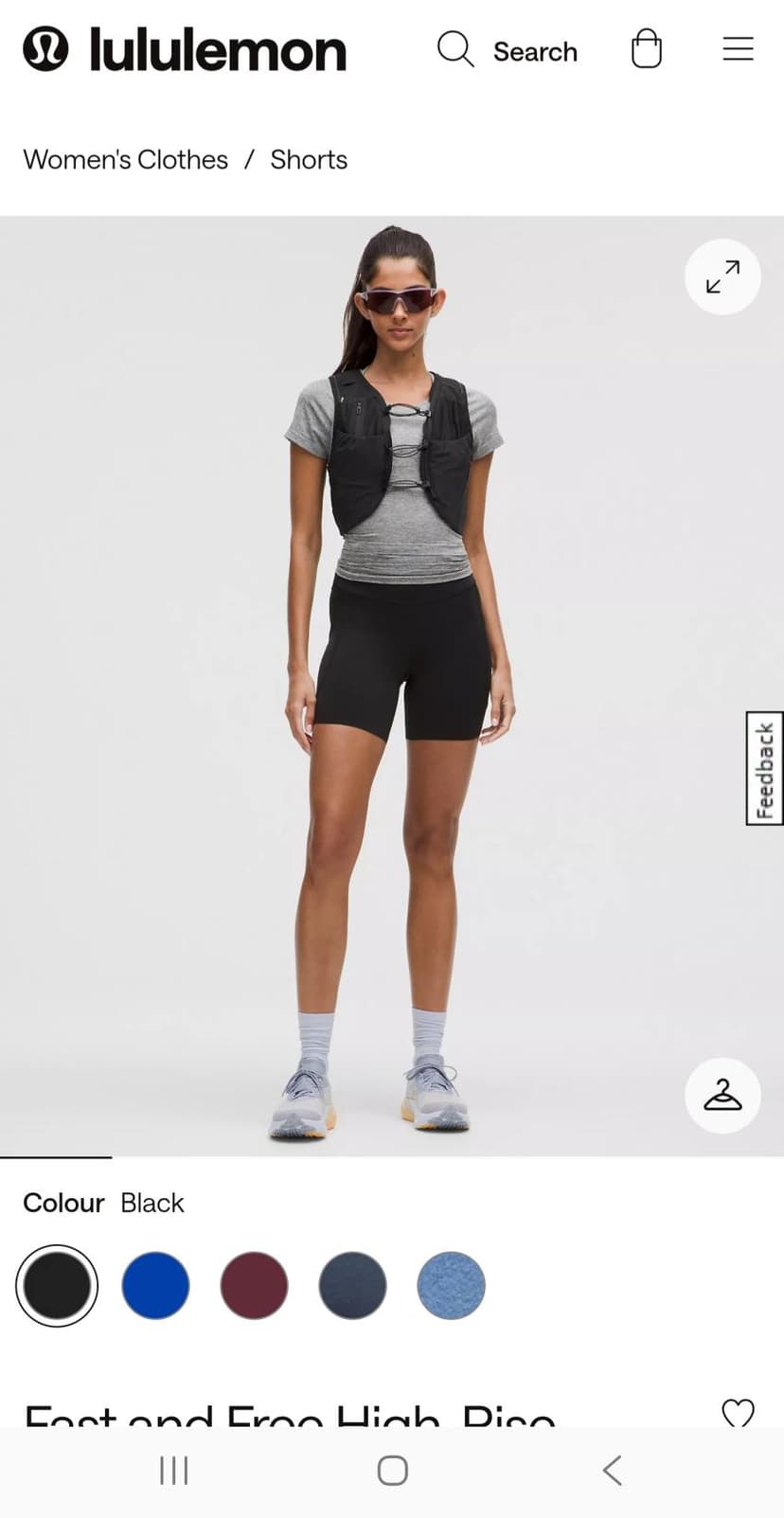This screenshot has height=1518, width=784.
Task: Select the light heathered blue swatch
Action: (x=451, y=1285)
